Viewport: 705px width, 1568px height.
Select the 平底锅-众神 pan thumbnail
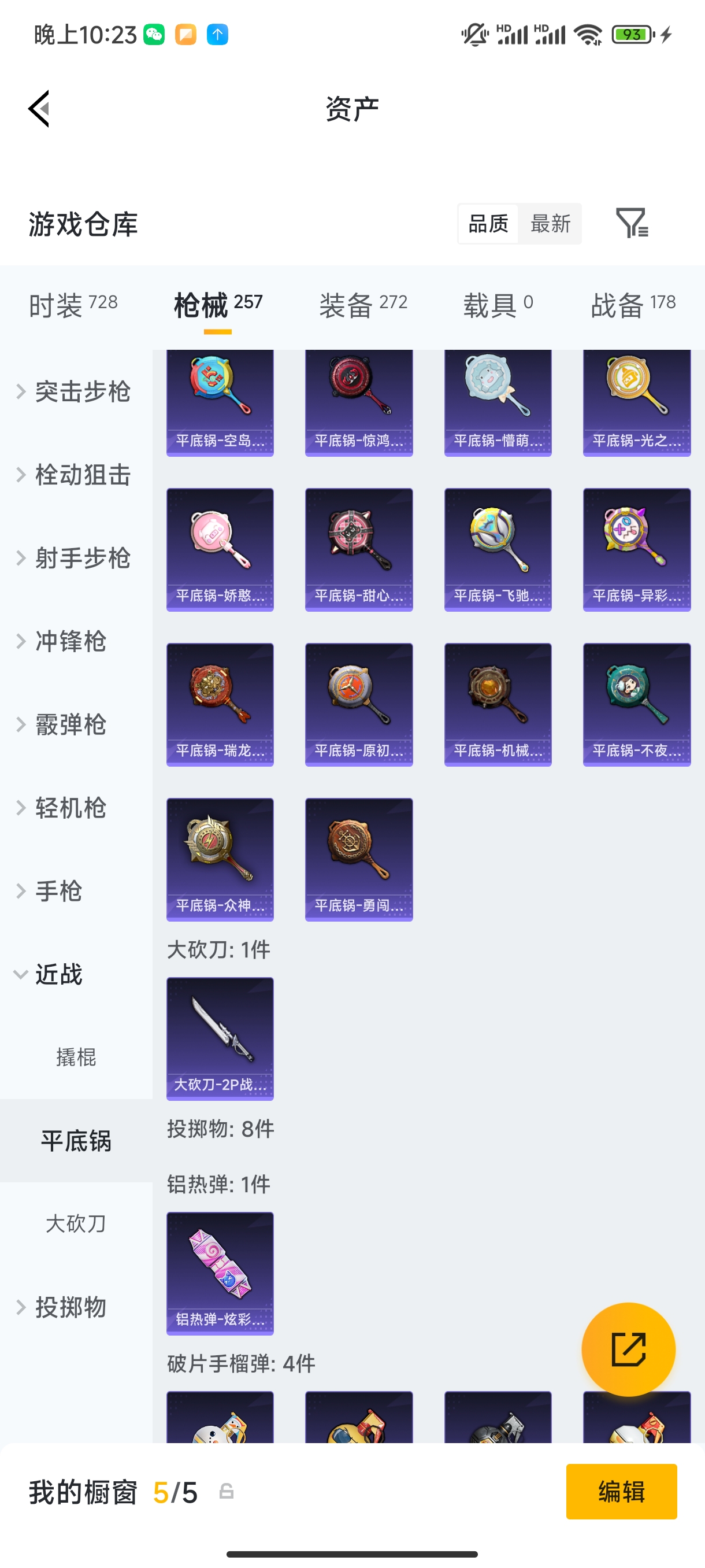click(x=220, y=860)
